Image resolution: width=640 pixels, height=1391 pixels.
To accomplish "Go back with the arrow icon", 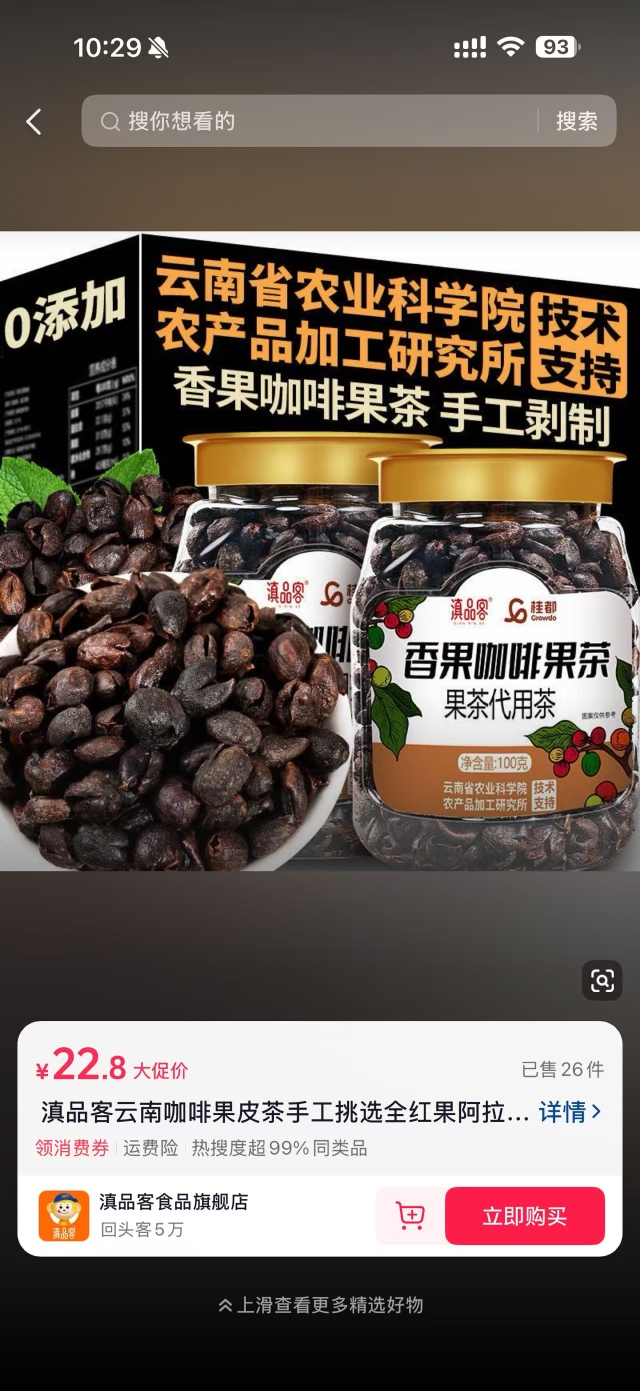I will tap(34, 122).
